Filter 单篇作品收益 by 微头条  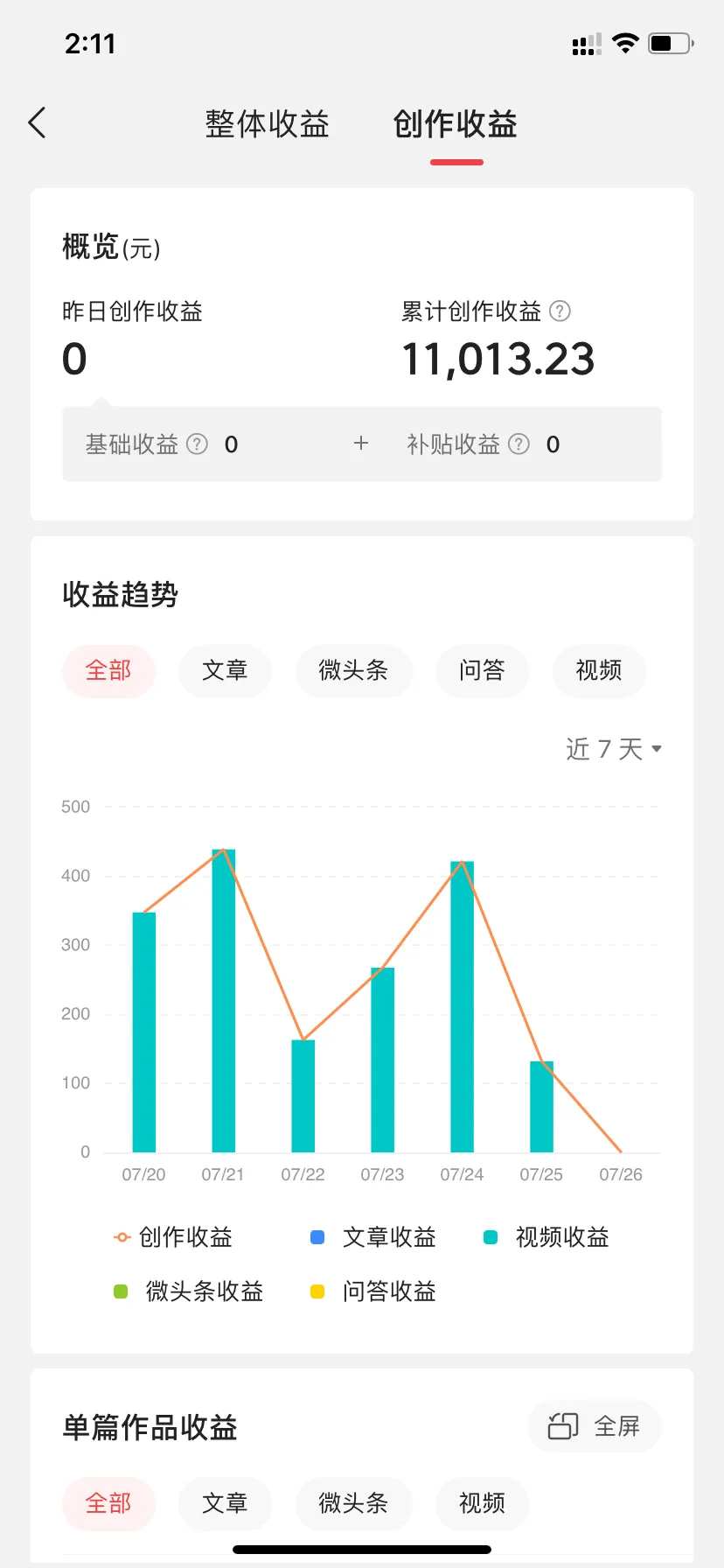(353, 1503)
